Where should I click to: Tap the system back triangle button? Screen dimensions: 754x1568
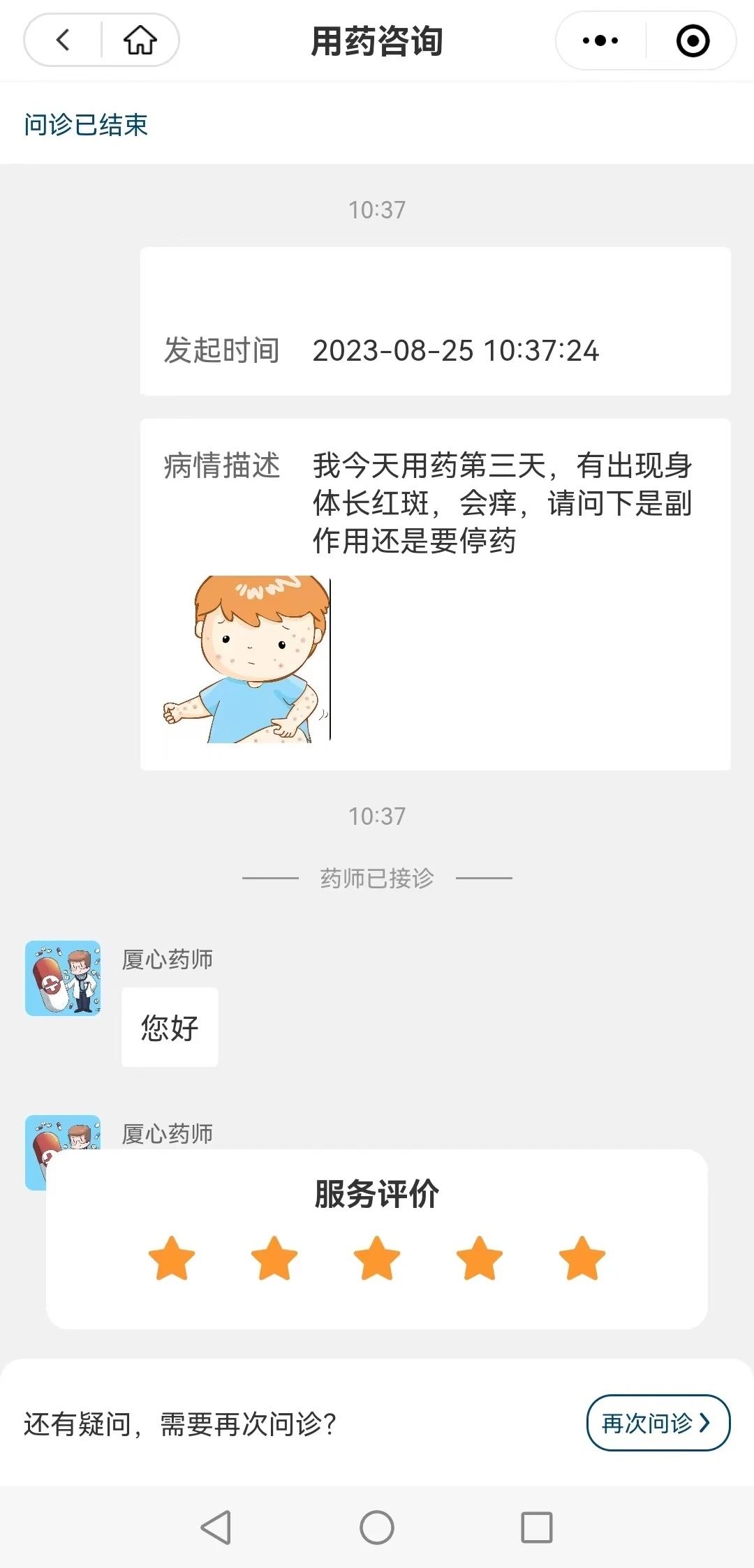pyautogui.click(x=216, y=1527)
